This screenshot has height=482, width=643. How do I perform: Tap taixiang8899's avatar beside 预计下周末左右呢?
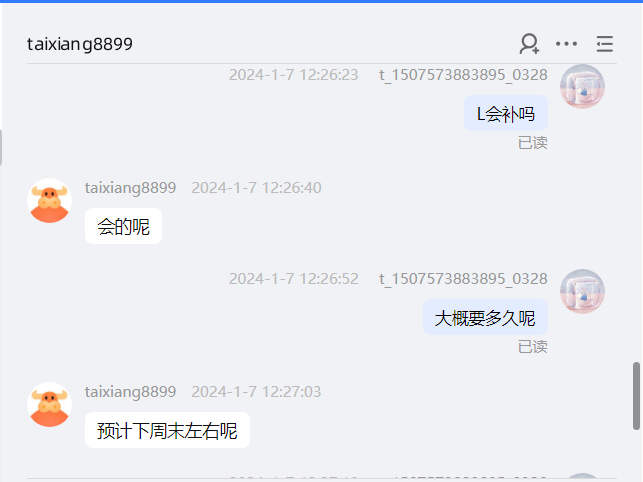[49, 404]
